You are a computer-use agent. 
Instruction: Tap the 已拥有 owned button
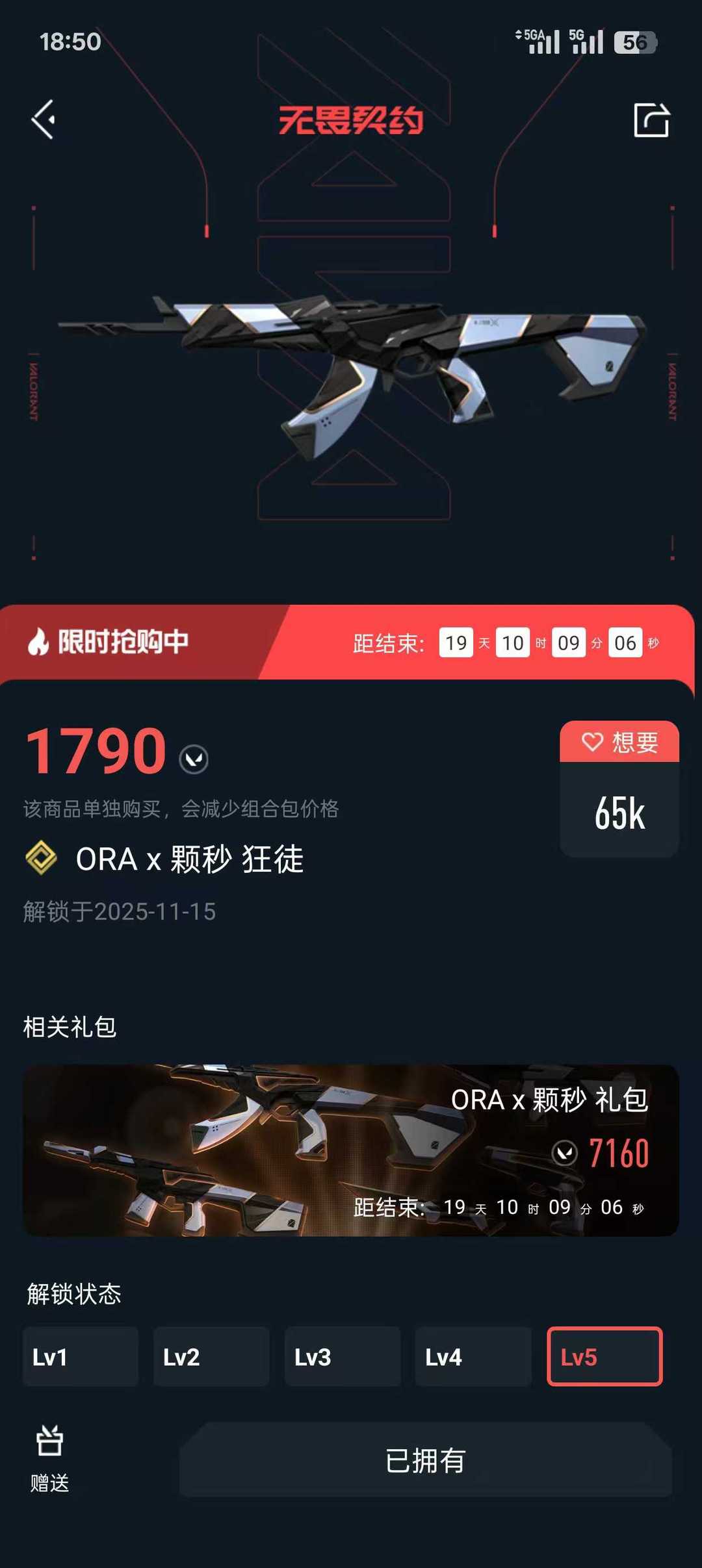click(426, 1460)
